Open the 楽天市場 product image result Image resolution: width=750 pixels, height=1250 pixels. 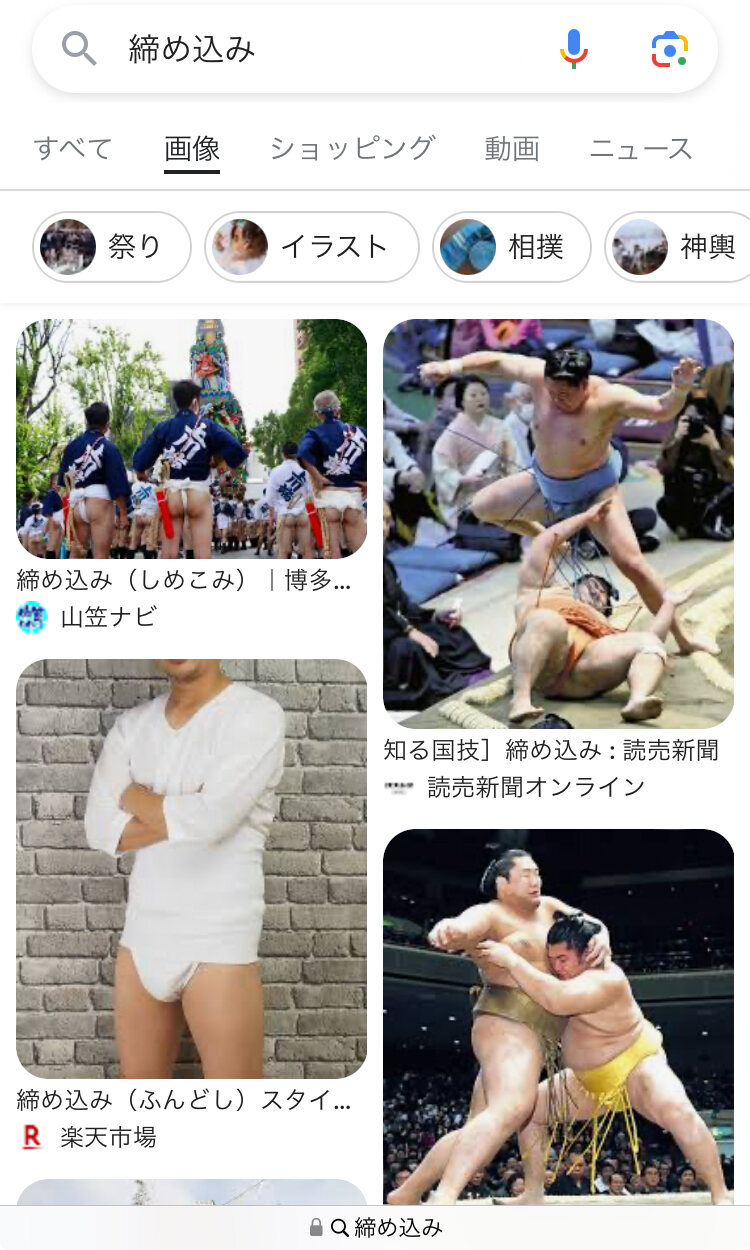point(191,868)
